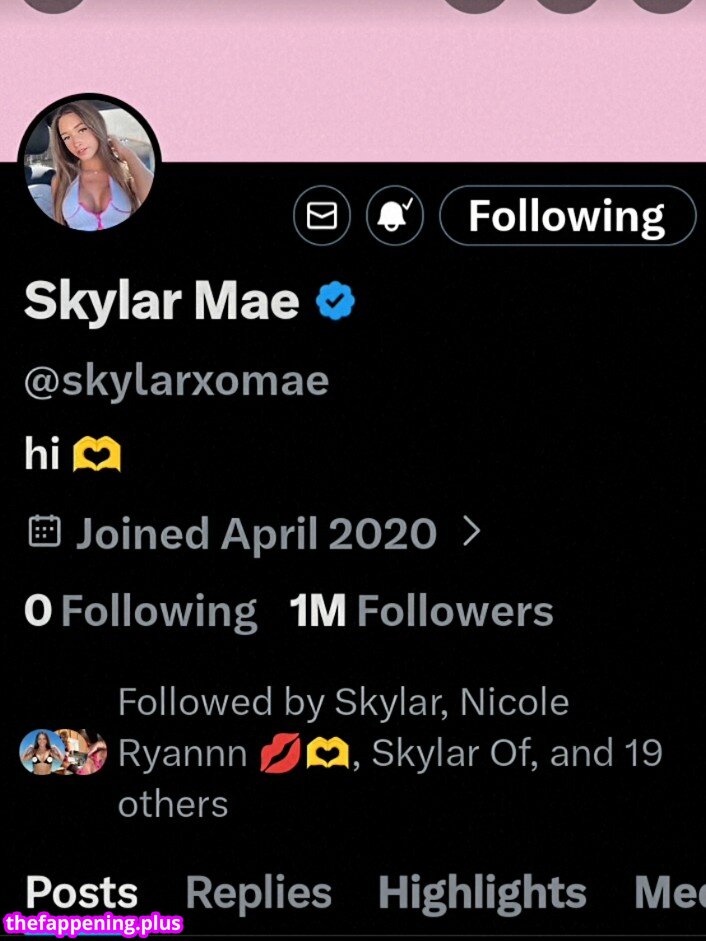Switch to the Replies tab

258,892
